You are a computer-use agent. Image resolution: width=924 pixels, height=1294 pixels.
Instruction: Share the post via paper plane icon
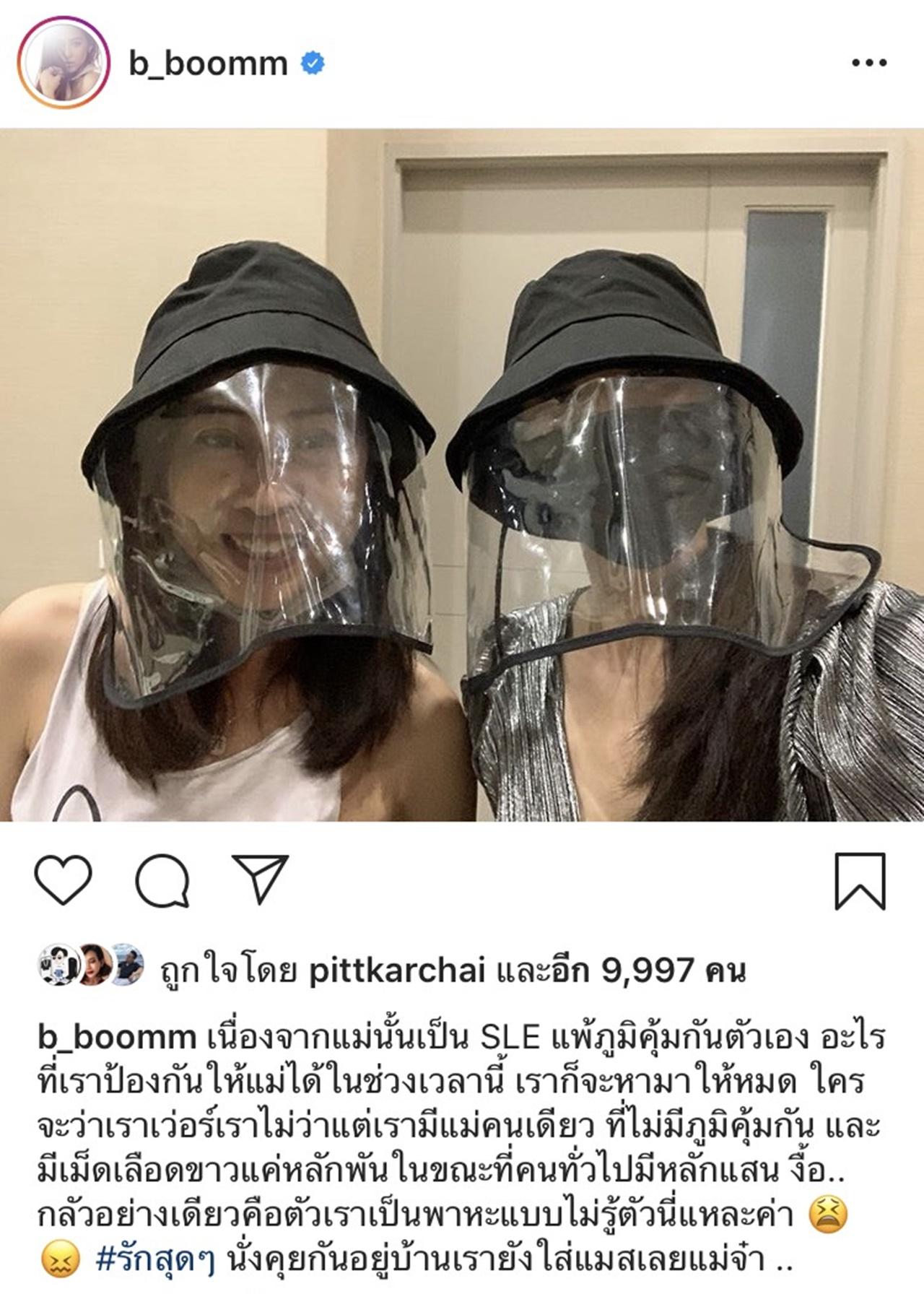pos(260,879)
